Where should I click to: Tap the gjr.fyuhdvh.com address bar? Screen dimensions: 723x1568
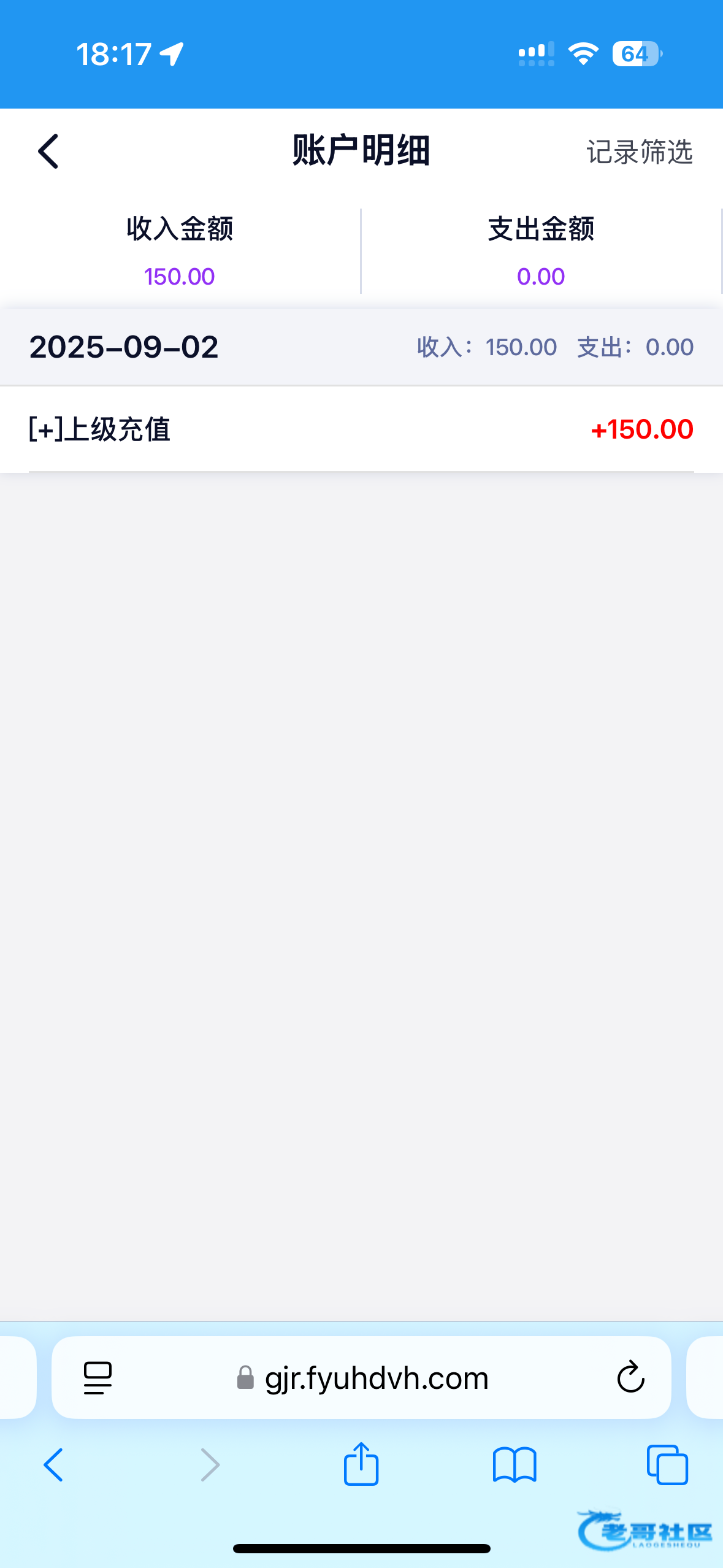click(x=375, y=1378)
